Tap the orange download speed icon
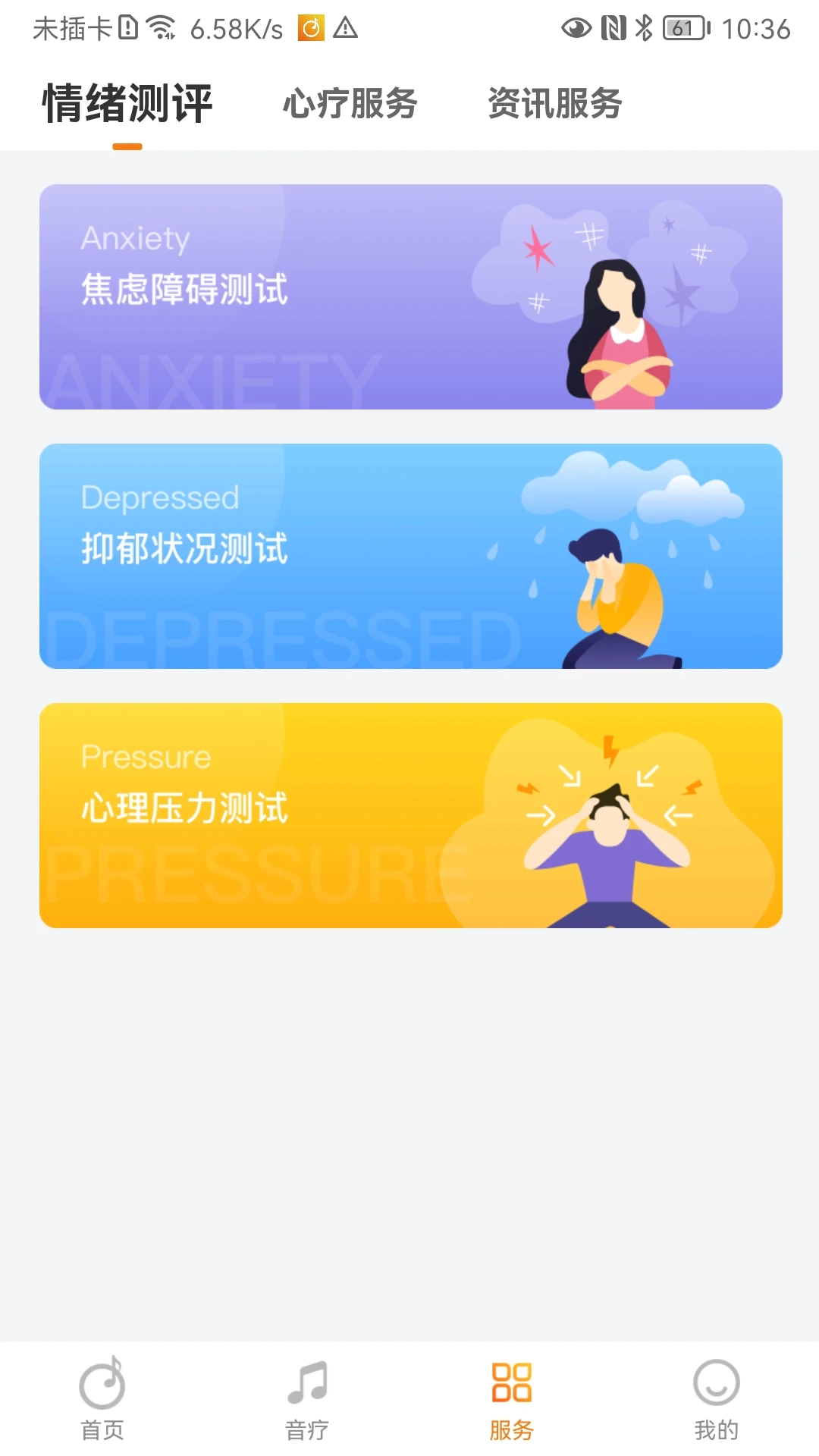This screenshot has width=819, height=1456. tap(310, 29)
